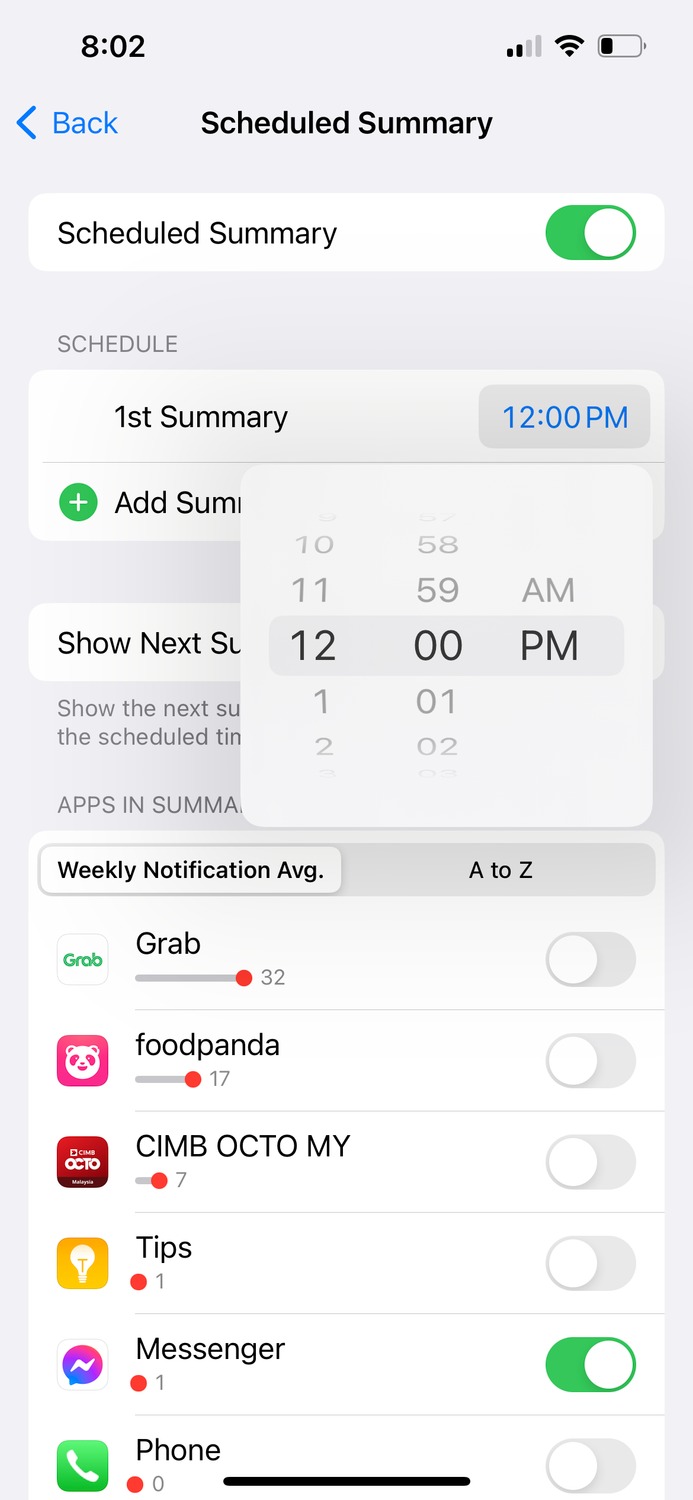The height and width of the screenshot is (1500, 693).
Task: Turn on Tips in summary
Action: [590, 1263]
